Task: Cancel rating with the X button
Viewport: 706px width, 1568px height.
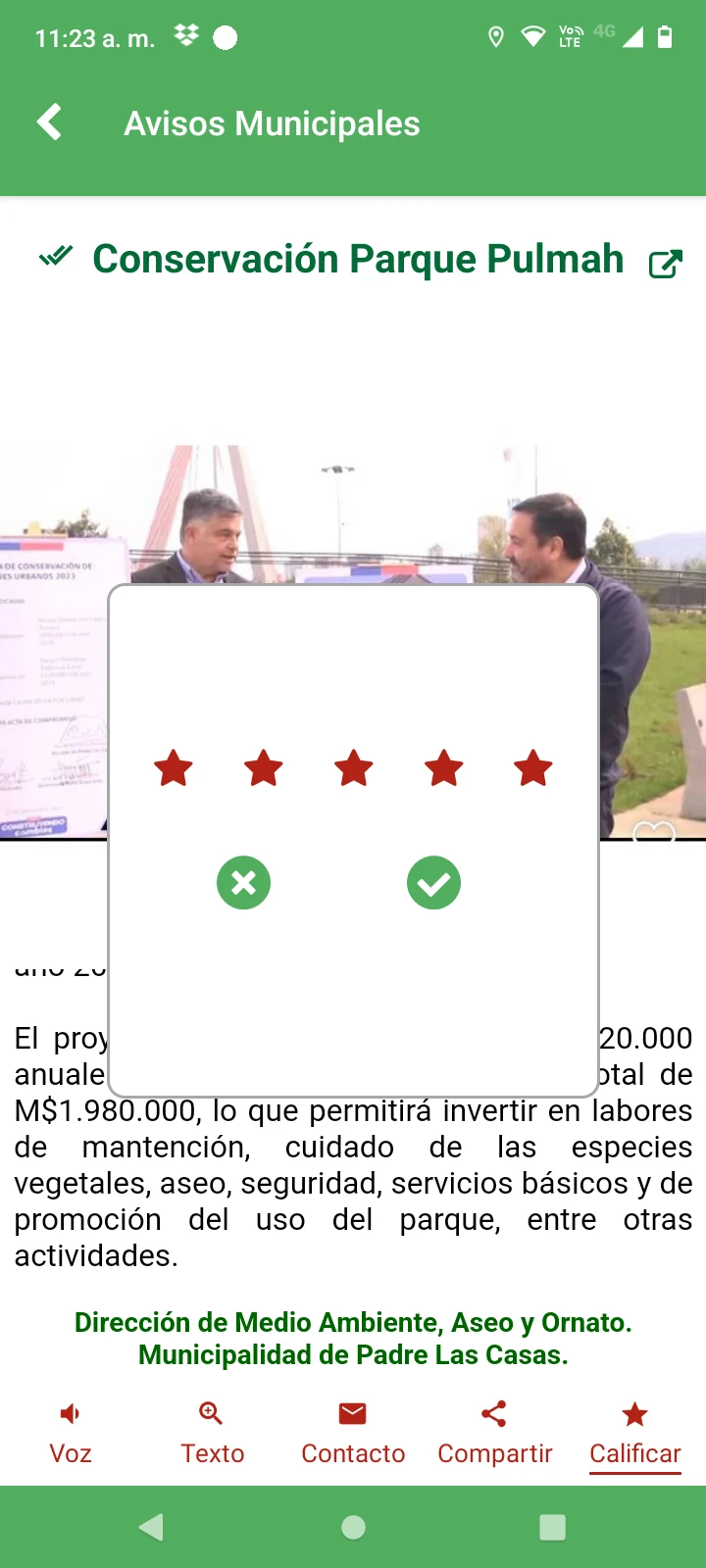Action: click(x=243, y=883)
